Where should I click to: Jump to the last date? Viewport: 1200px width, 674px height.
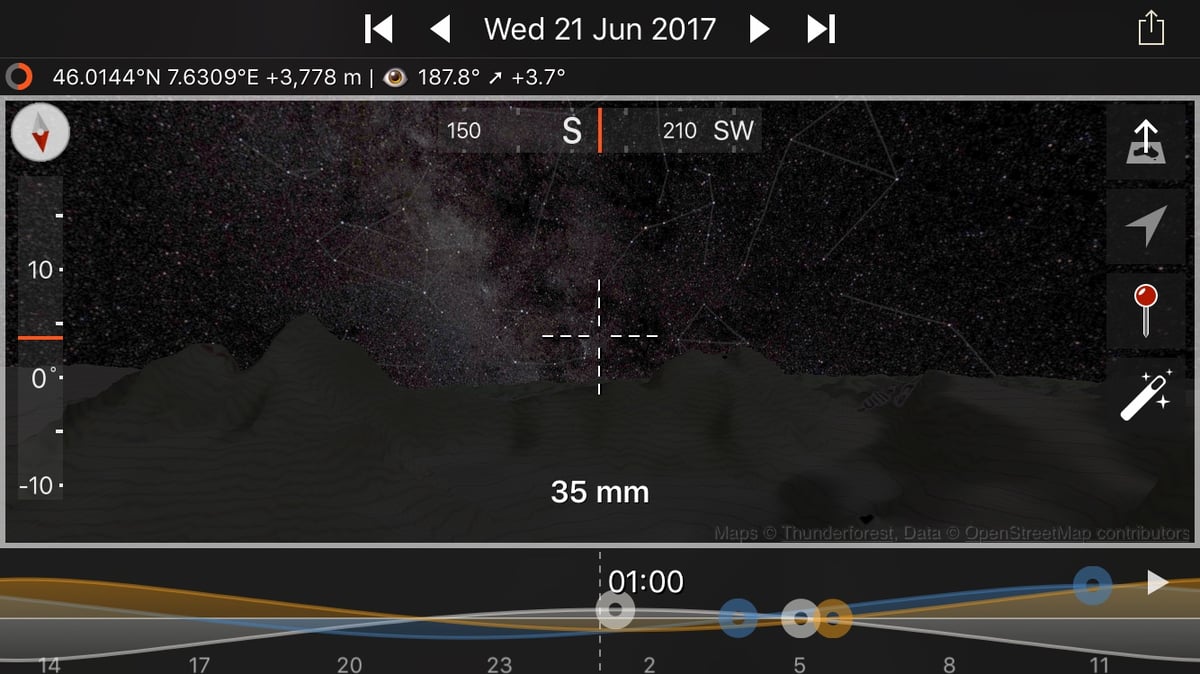point(821,29)
